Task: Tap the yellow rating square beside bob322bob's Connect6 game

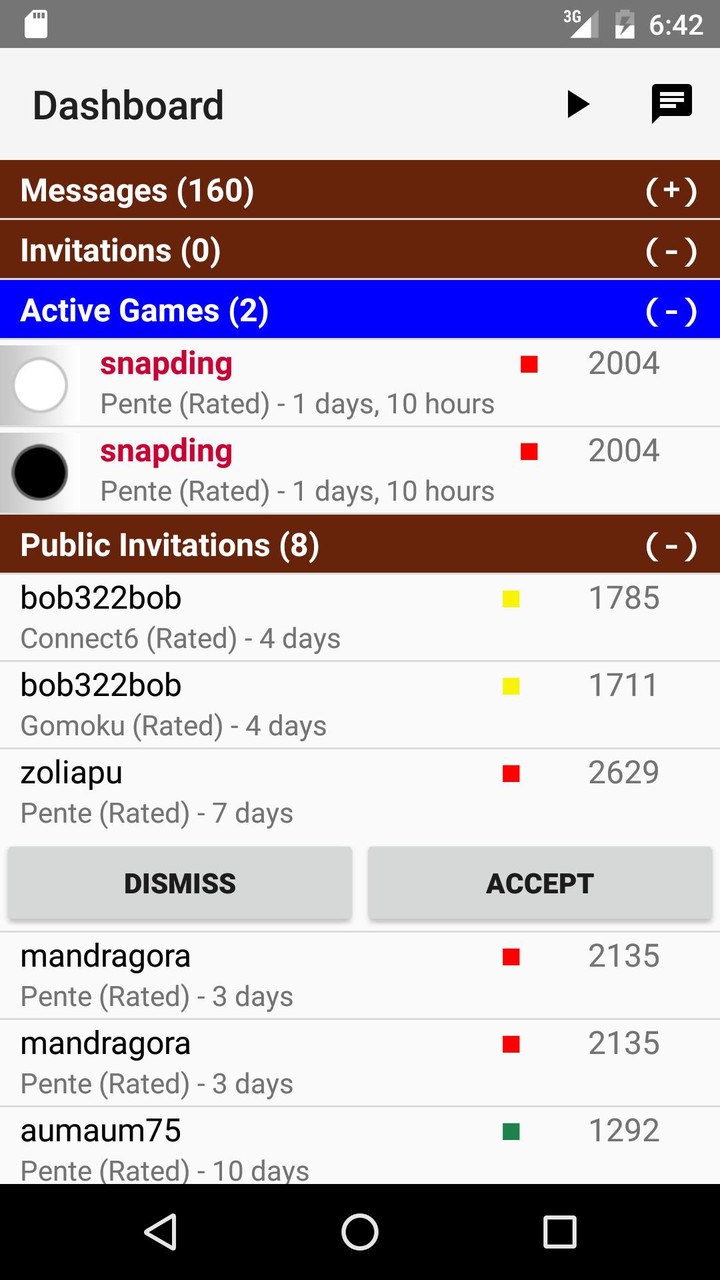Action: tap(512, 597)
